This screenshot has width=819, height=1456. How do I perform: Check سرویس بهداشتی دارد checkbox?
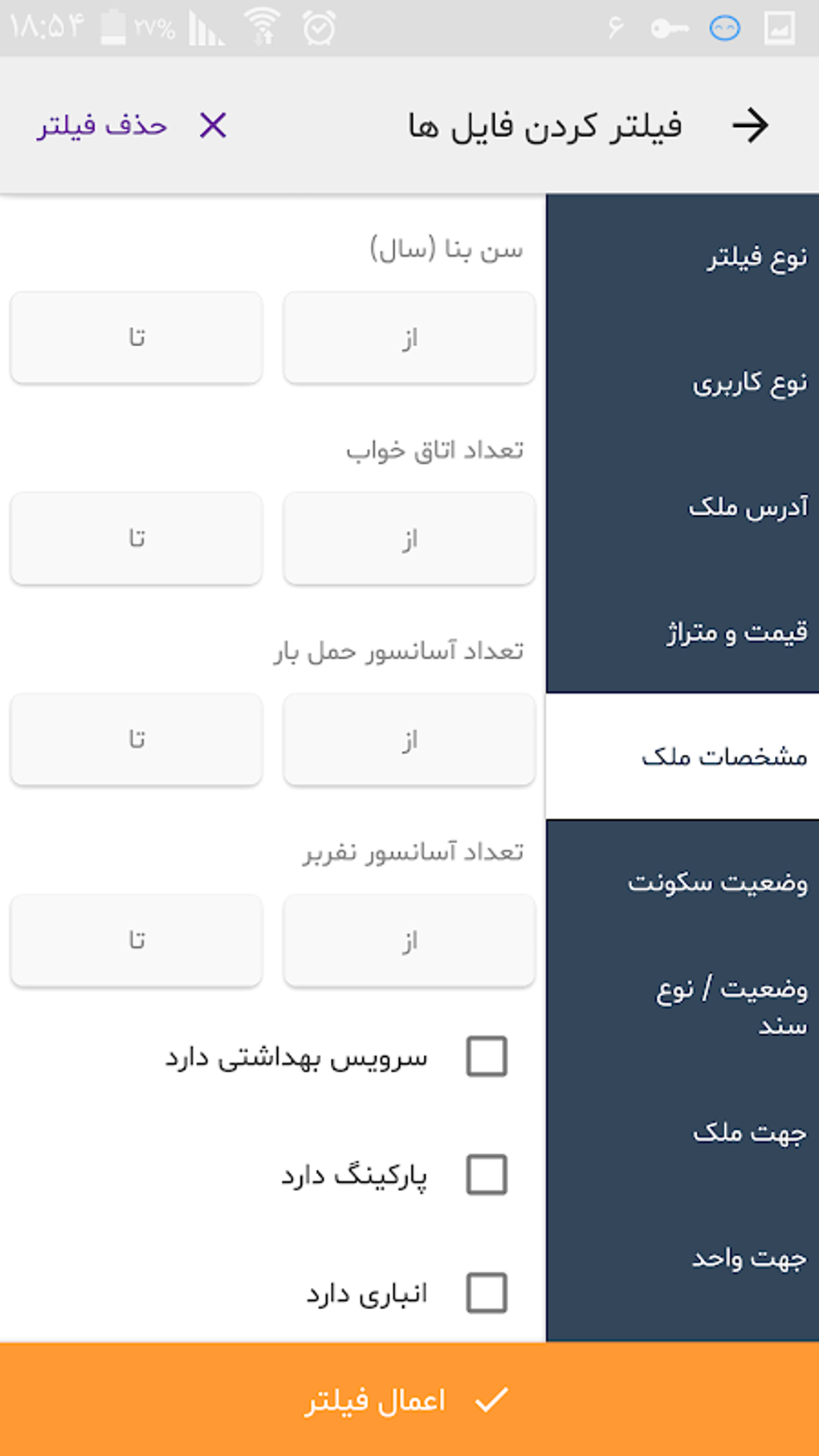pos(487,1055)
